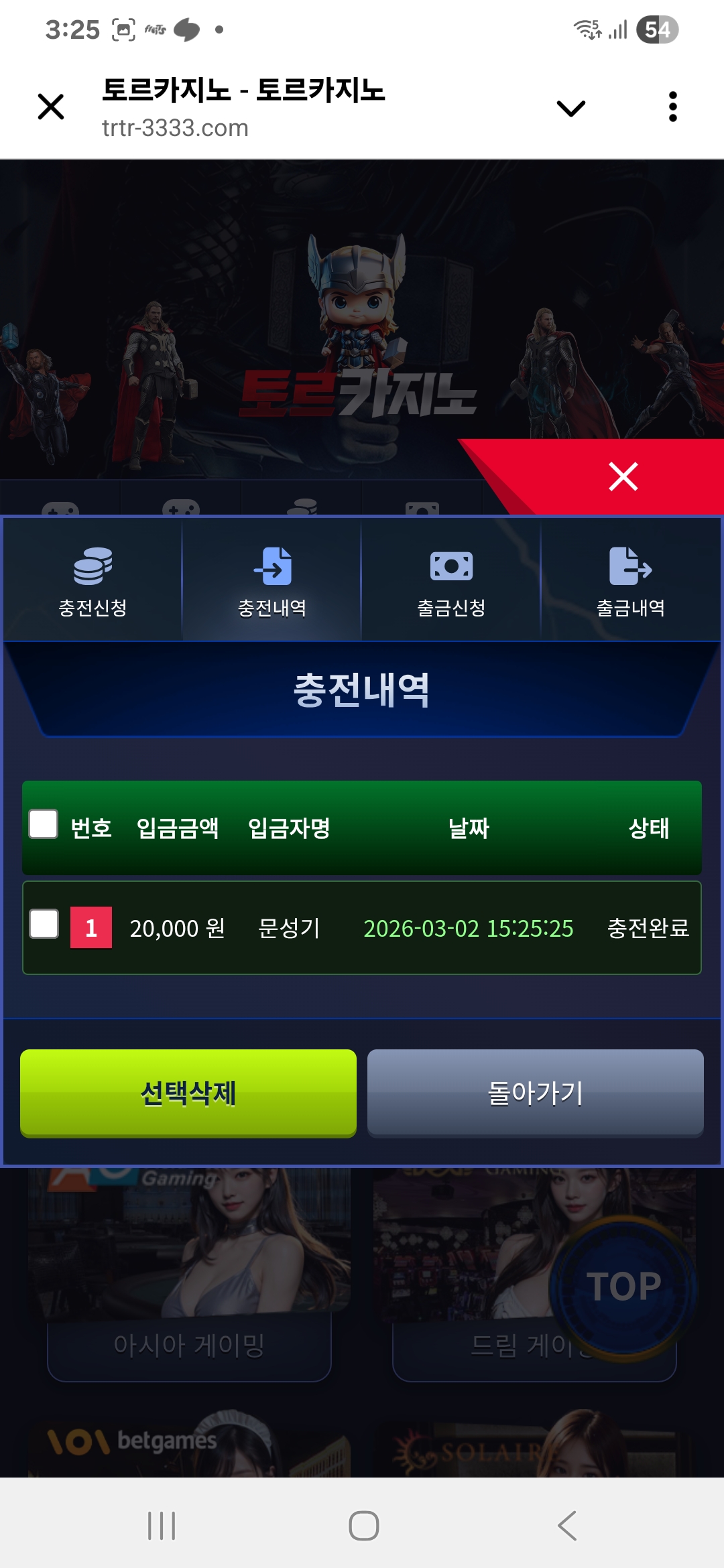Screen dimensions: 724x1568
Task: Switch to the 출금내역 tab
Action: pyautogui.click(x=630, y=580)
